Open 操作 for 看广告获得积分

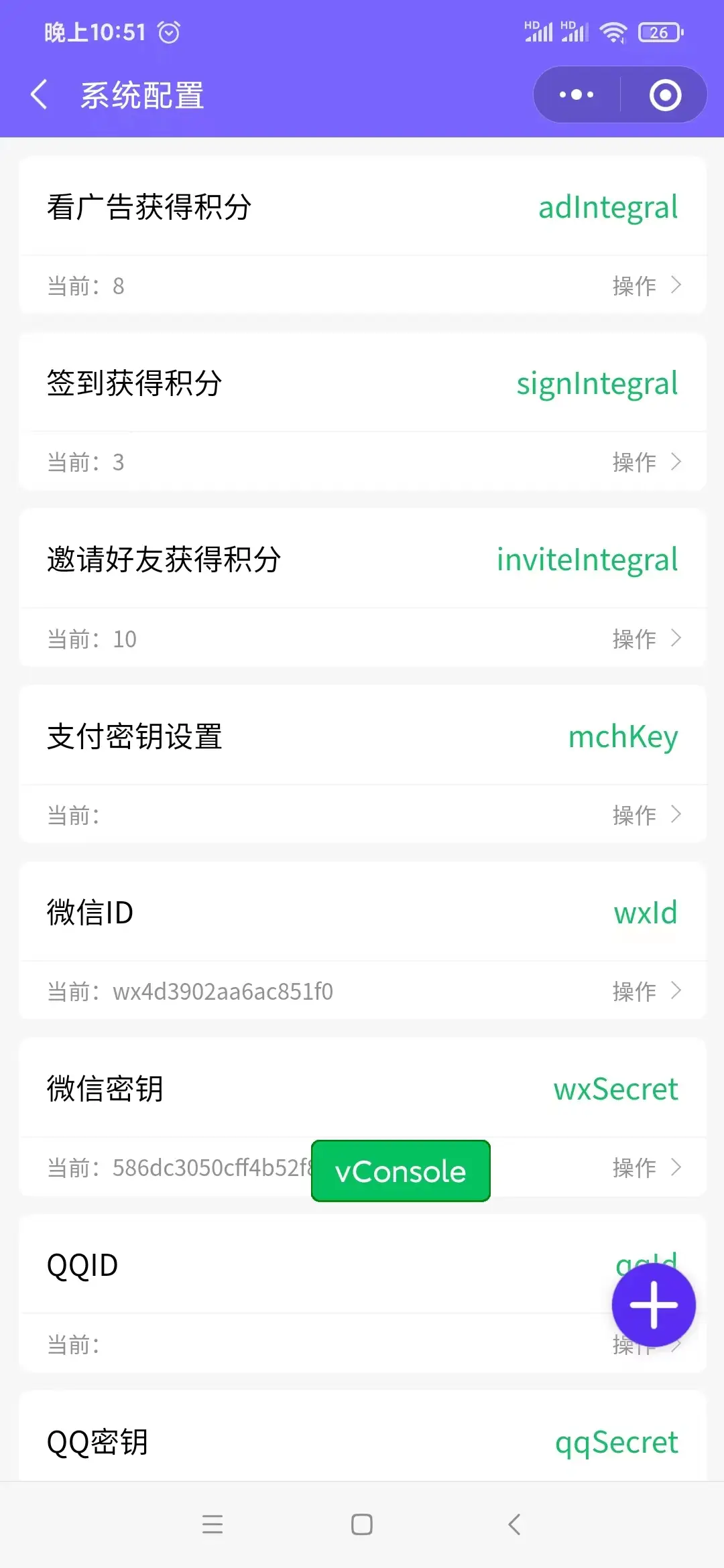click(x=646, y=286)
